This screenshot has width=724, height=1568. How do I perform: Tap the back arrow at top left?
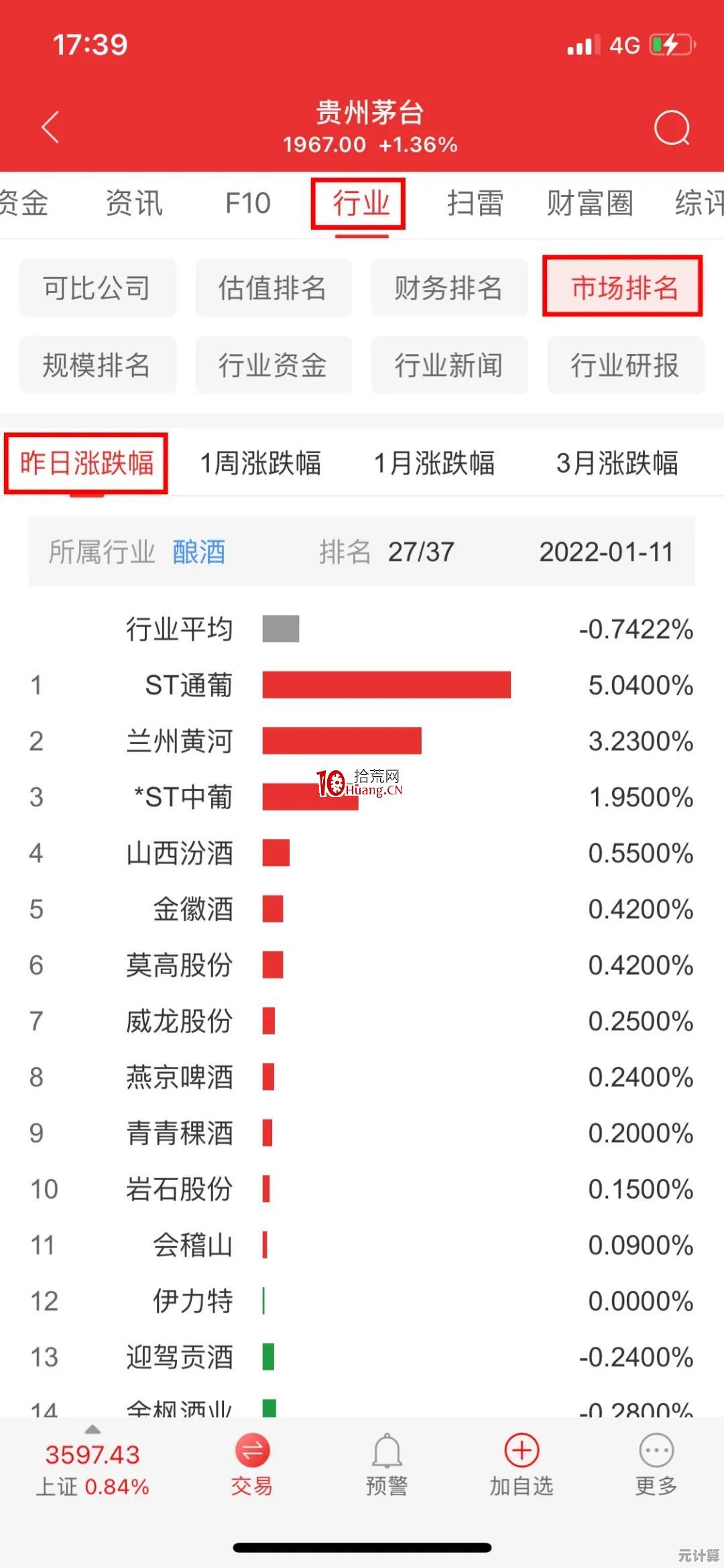[x=50, y=127]
